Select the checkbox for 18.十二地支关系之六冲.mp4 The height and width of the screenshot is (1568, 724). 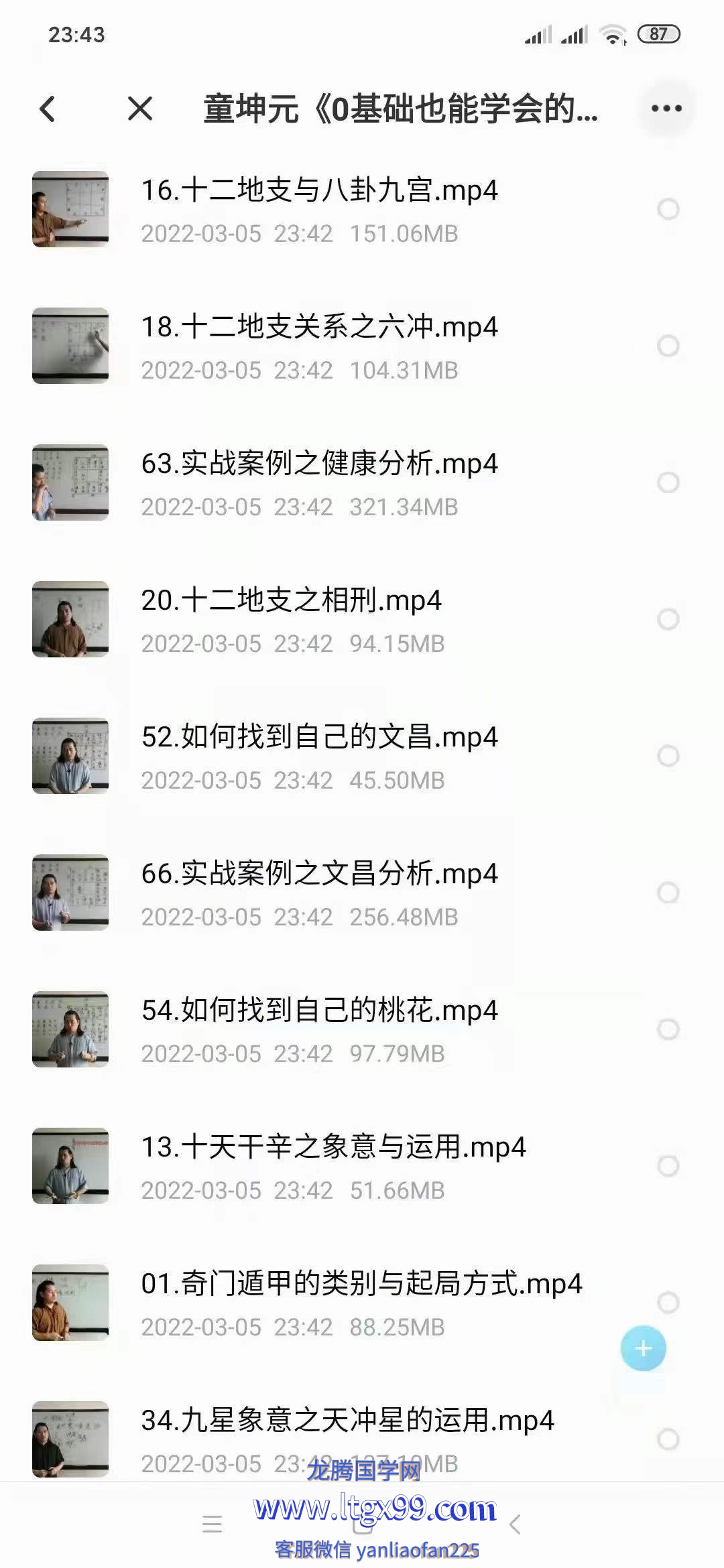click(668, 346)
